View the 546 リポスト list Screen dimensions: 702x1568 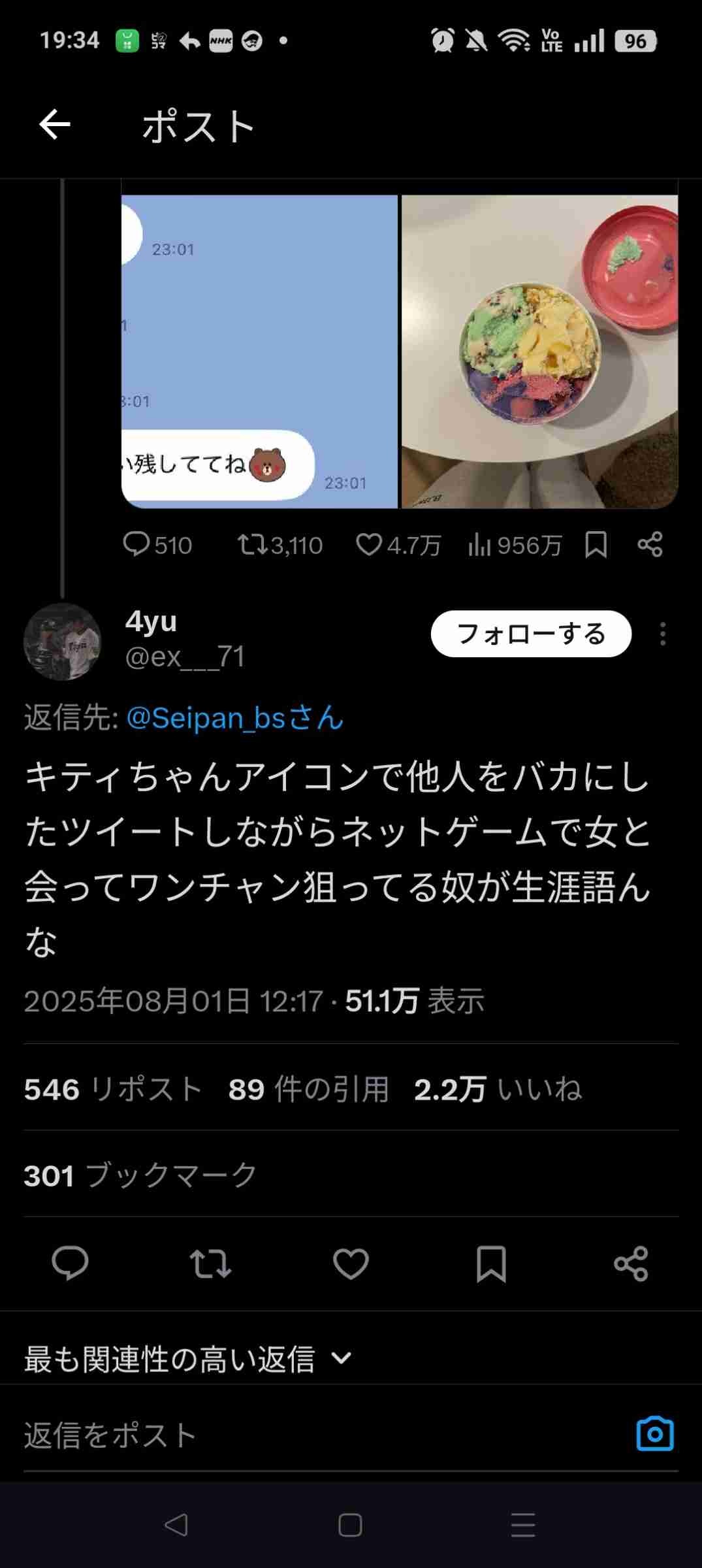pyautogui.click(x=113, y=1089)
